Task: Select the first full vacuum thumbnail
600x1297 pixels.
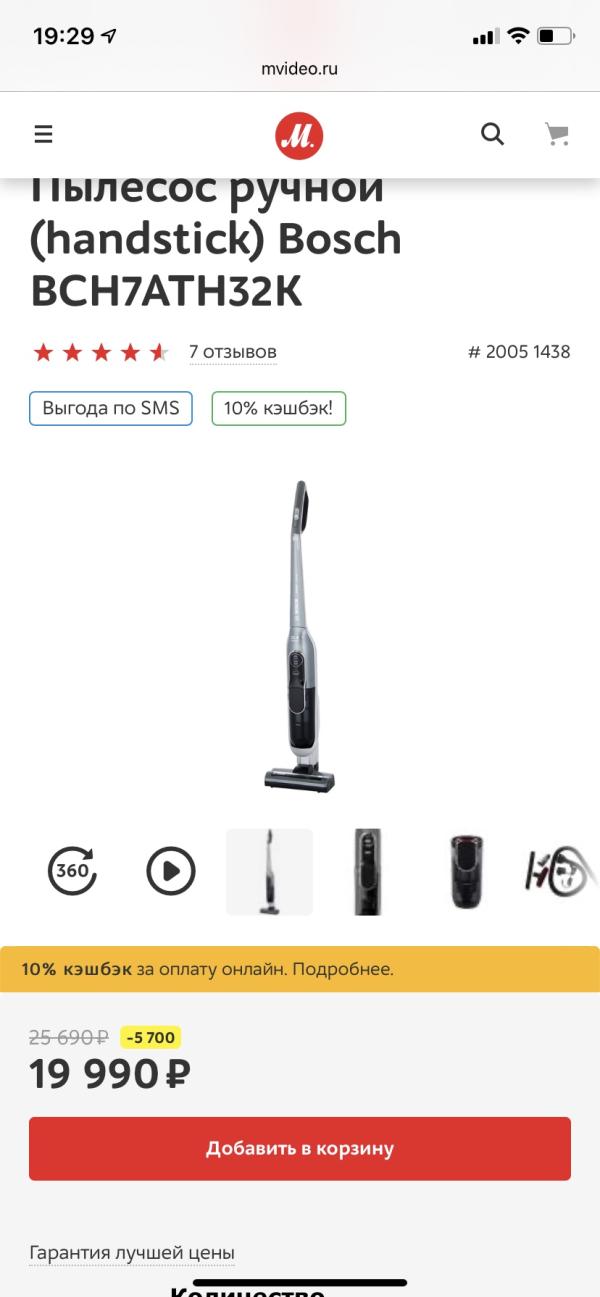Action: click(269, 871)
